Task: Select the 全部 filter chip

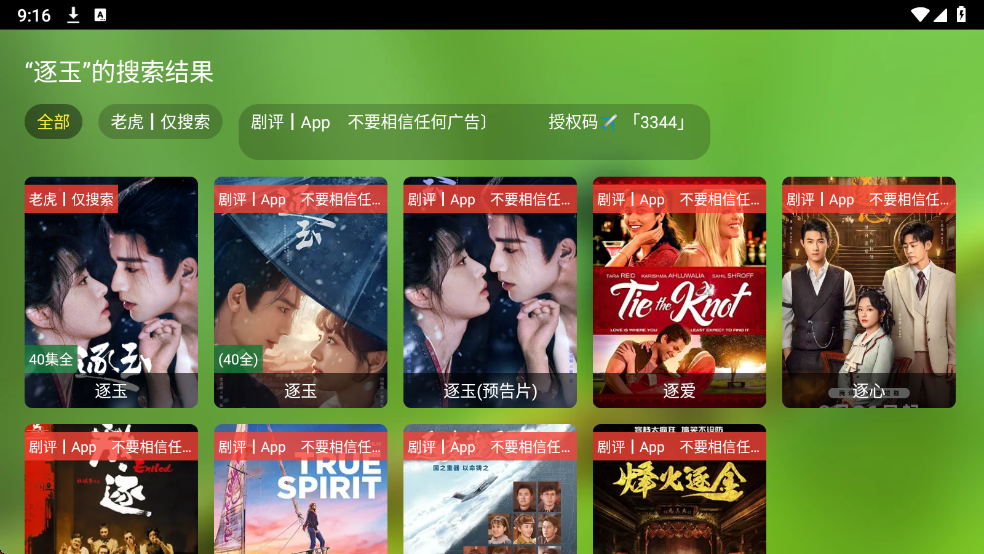Action: coord(53,122)
